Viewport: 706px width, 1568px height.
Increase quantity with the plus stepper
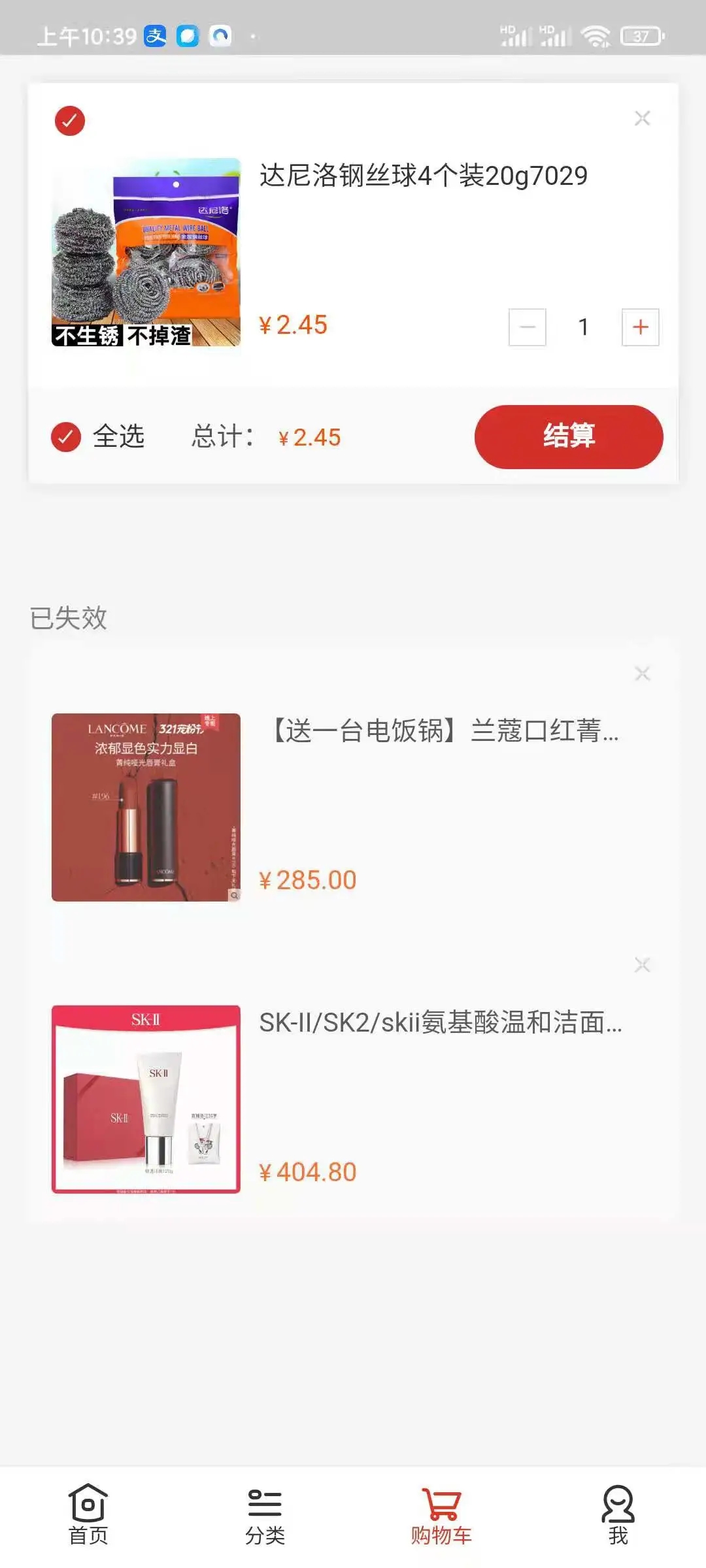640,327
